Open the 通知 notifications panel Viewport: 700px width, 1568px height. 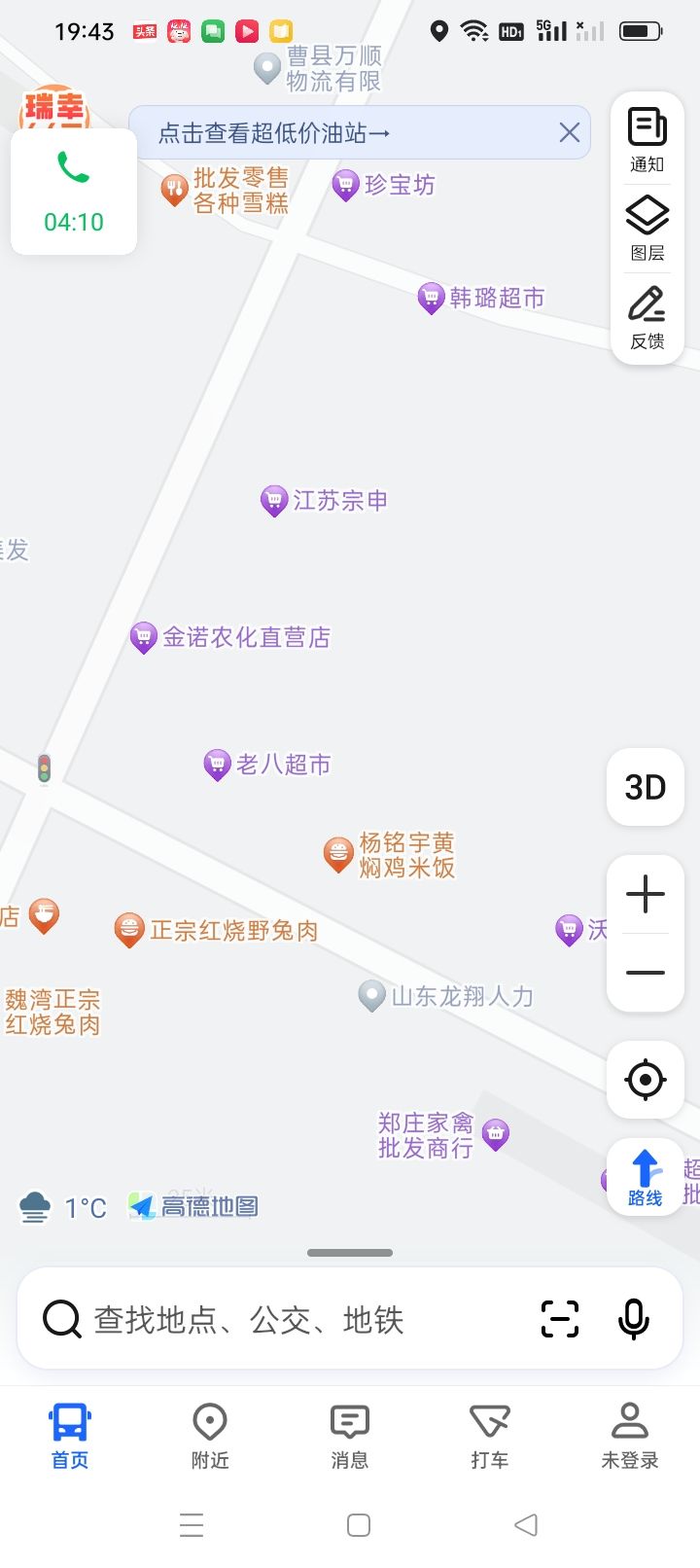click(x=647, y=140)
